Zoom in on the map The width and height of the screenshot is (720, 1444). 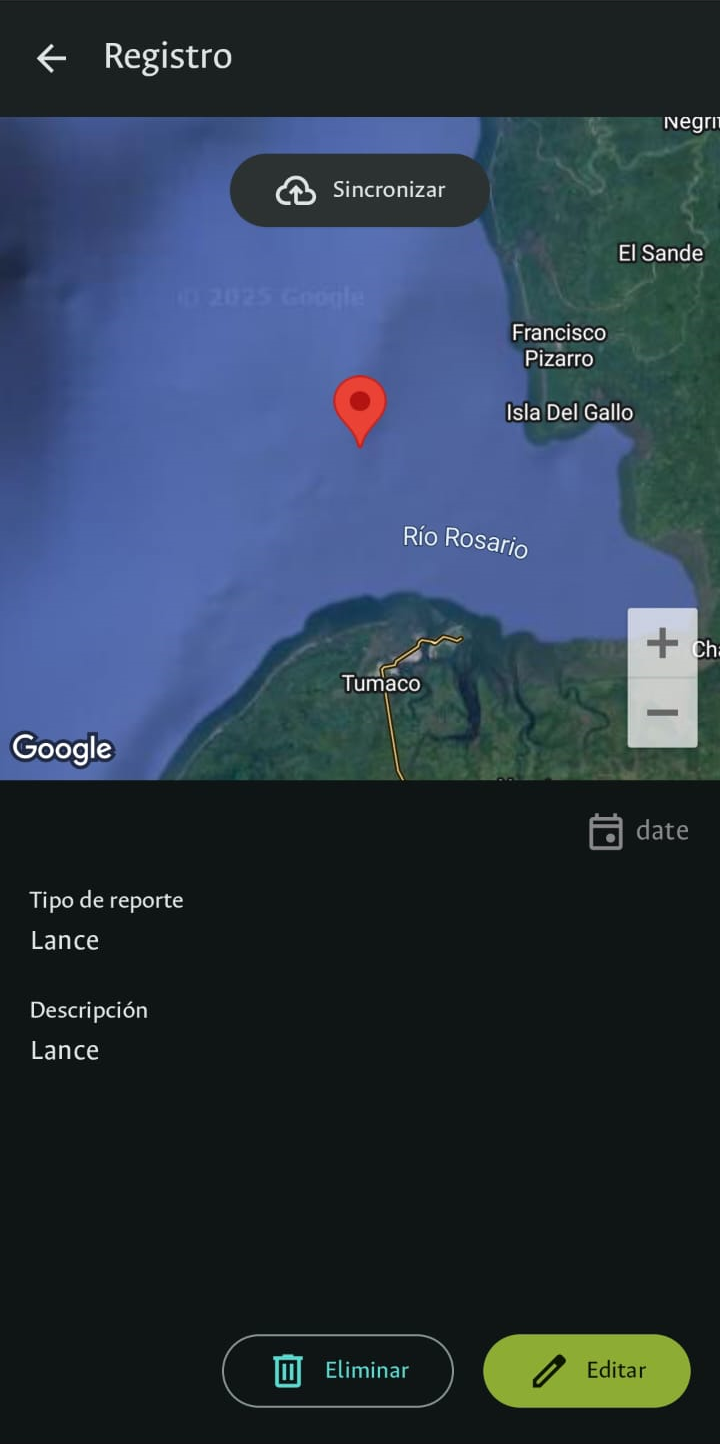(662, 643)
